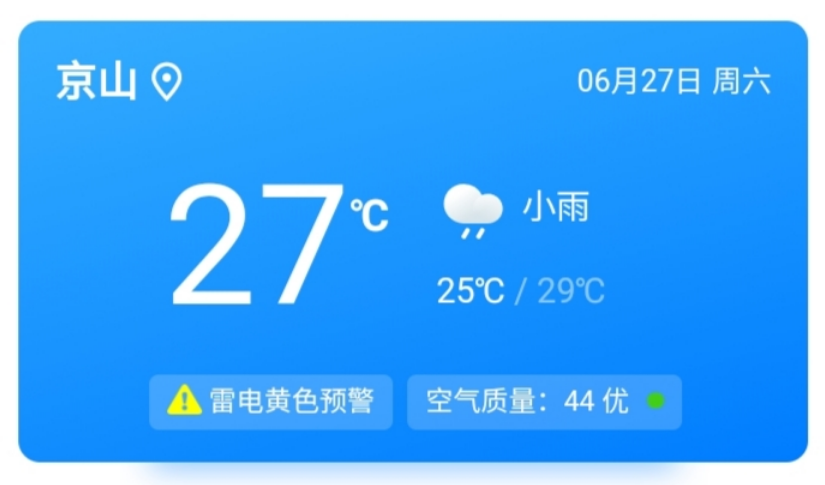Image resolution: width=825 pixels, height=485 pixels.
Task: Tap the 京山 location pin
Action: (166, 82)
